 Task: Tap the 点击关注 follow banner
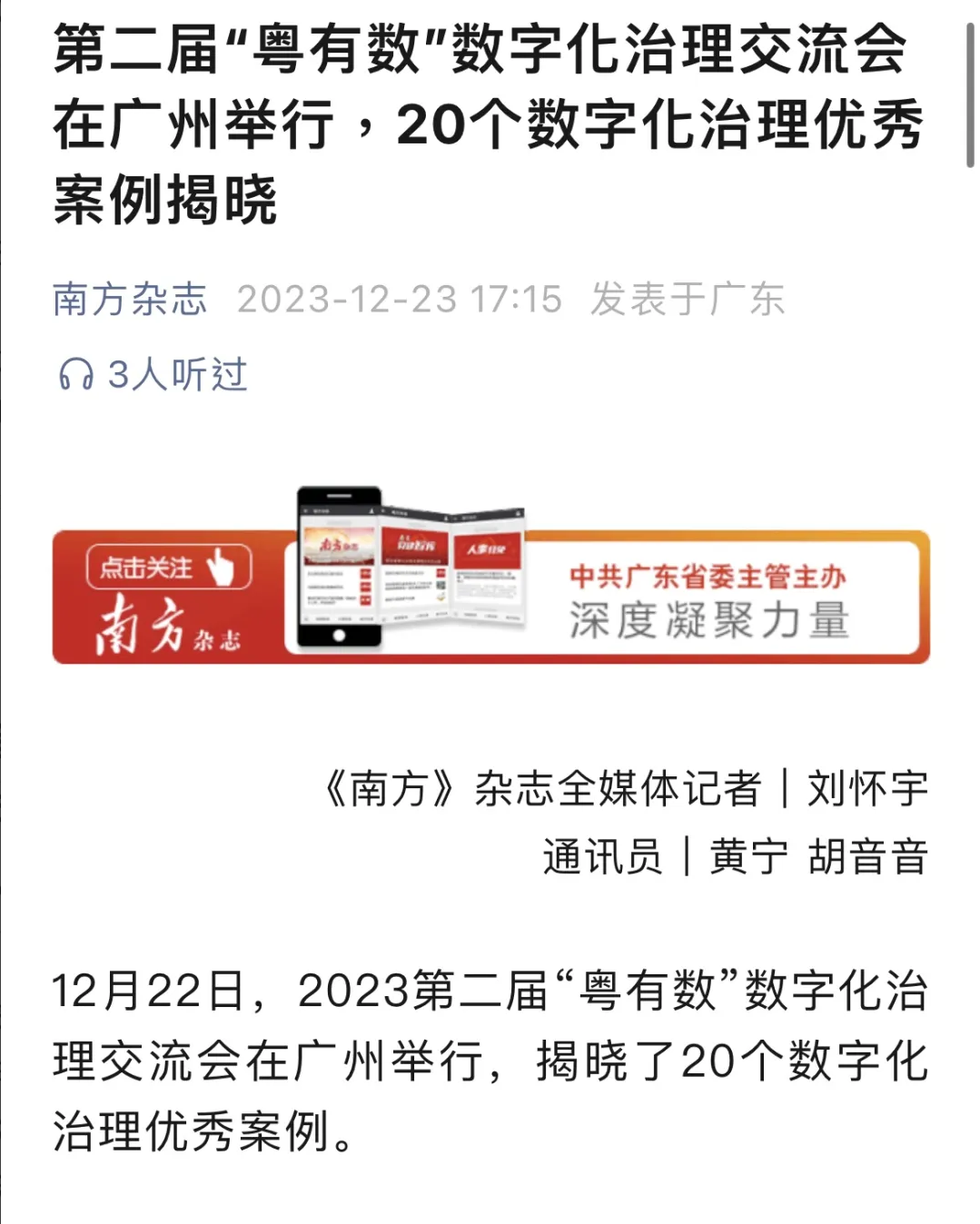(x=169, y=568)
